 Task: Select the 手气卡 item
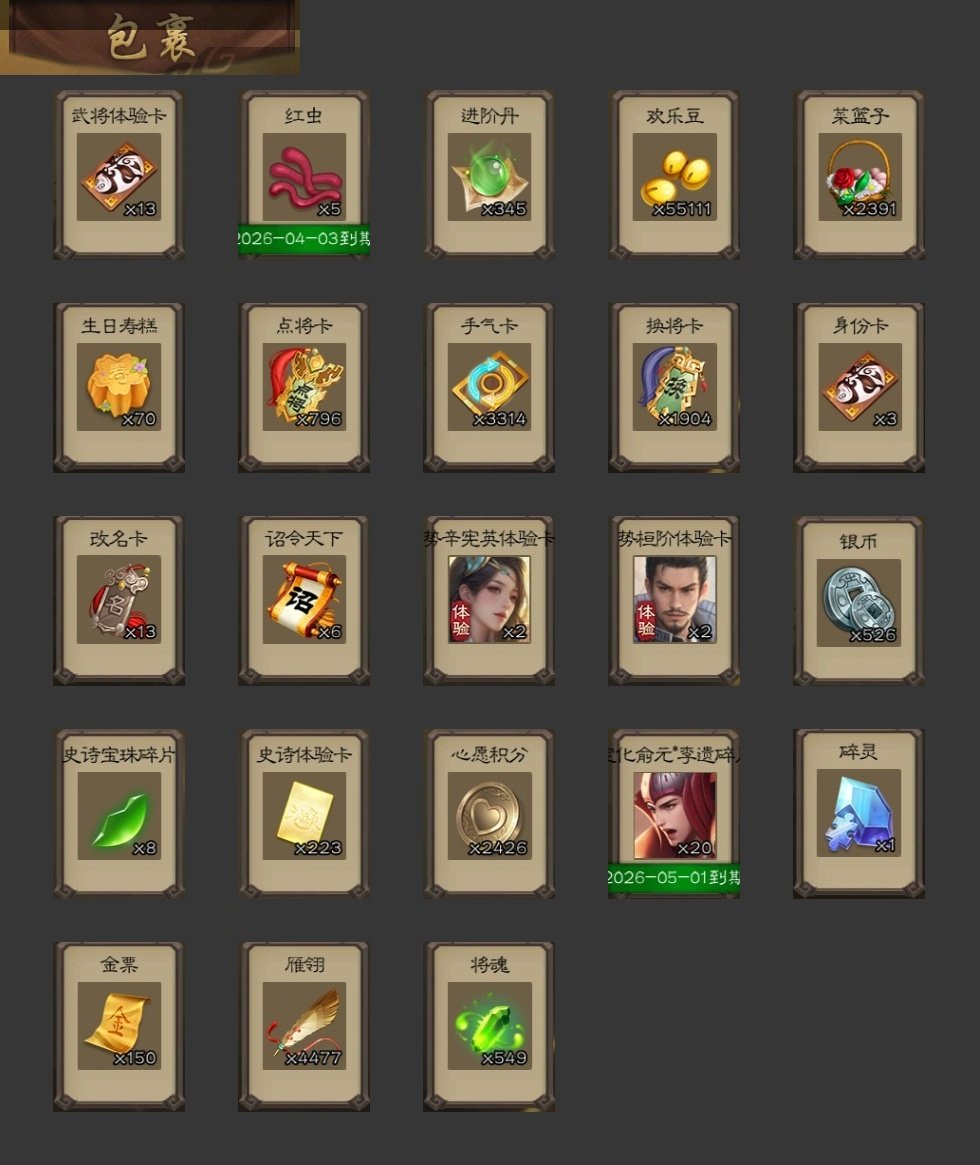[489, 388]
